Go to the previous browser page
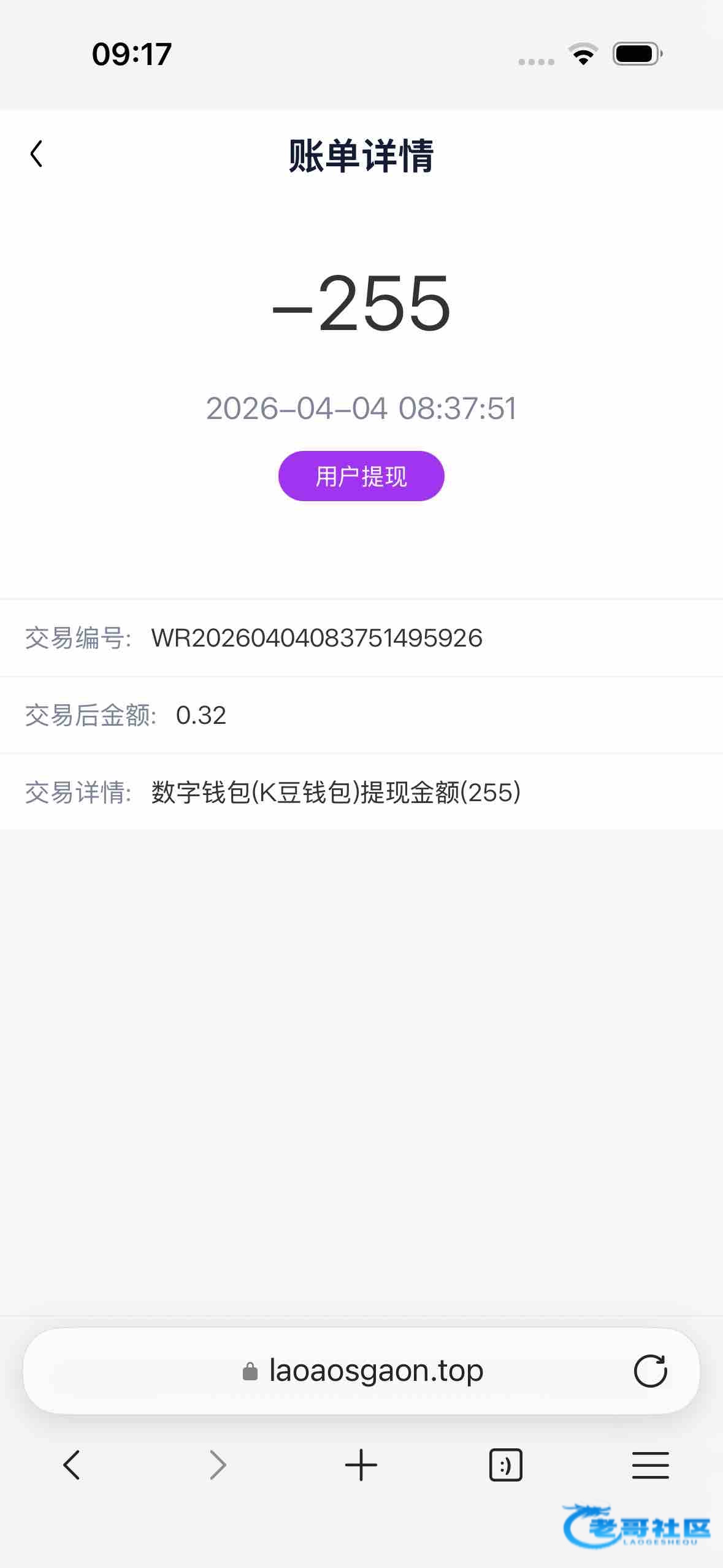Image resolution: width=723 pixels, height=1568 pixels. tap(72, 1465)
